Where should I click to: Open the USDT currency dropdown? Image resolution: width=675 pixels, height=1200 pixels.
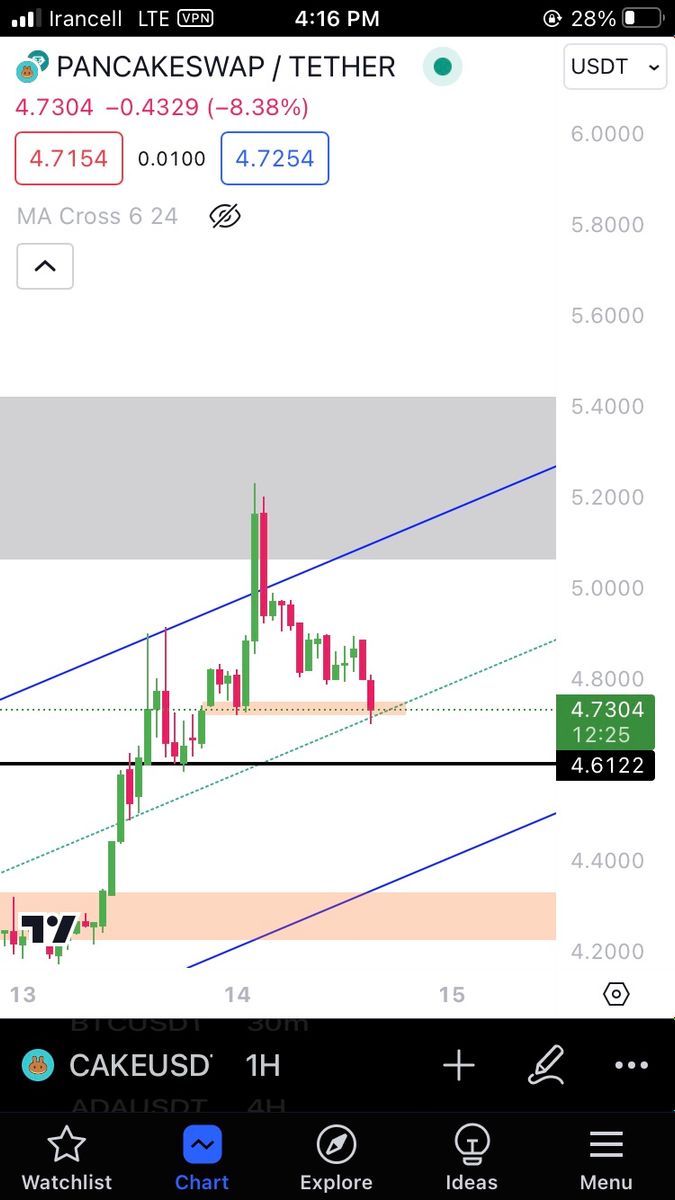615,67
